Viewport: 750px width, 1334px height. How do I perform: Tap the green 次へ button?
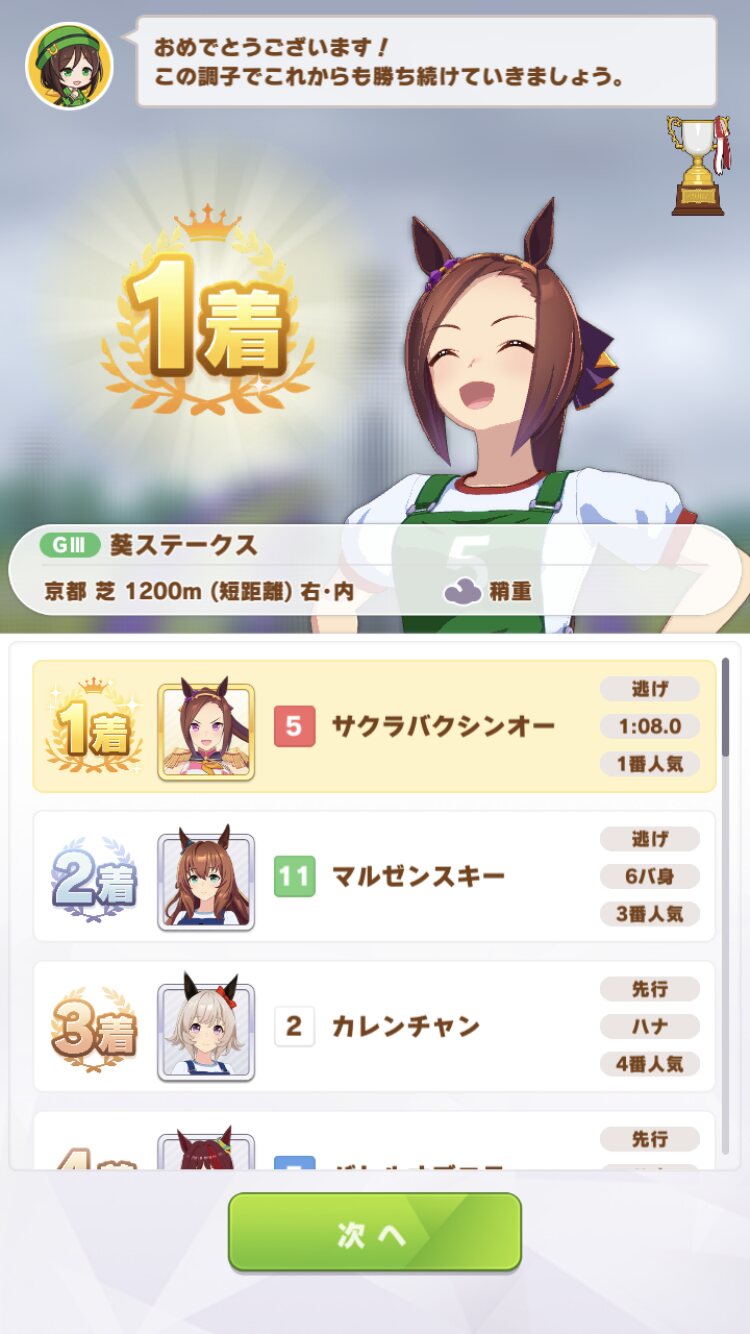click(375, 1232)
